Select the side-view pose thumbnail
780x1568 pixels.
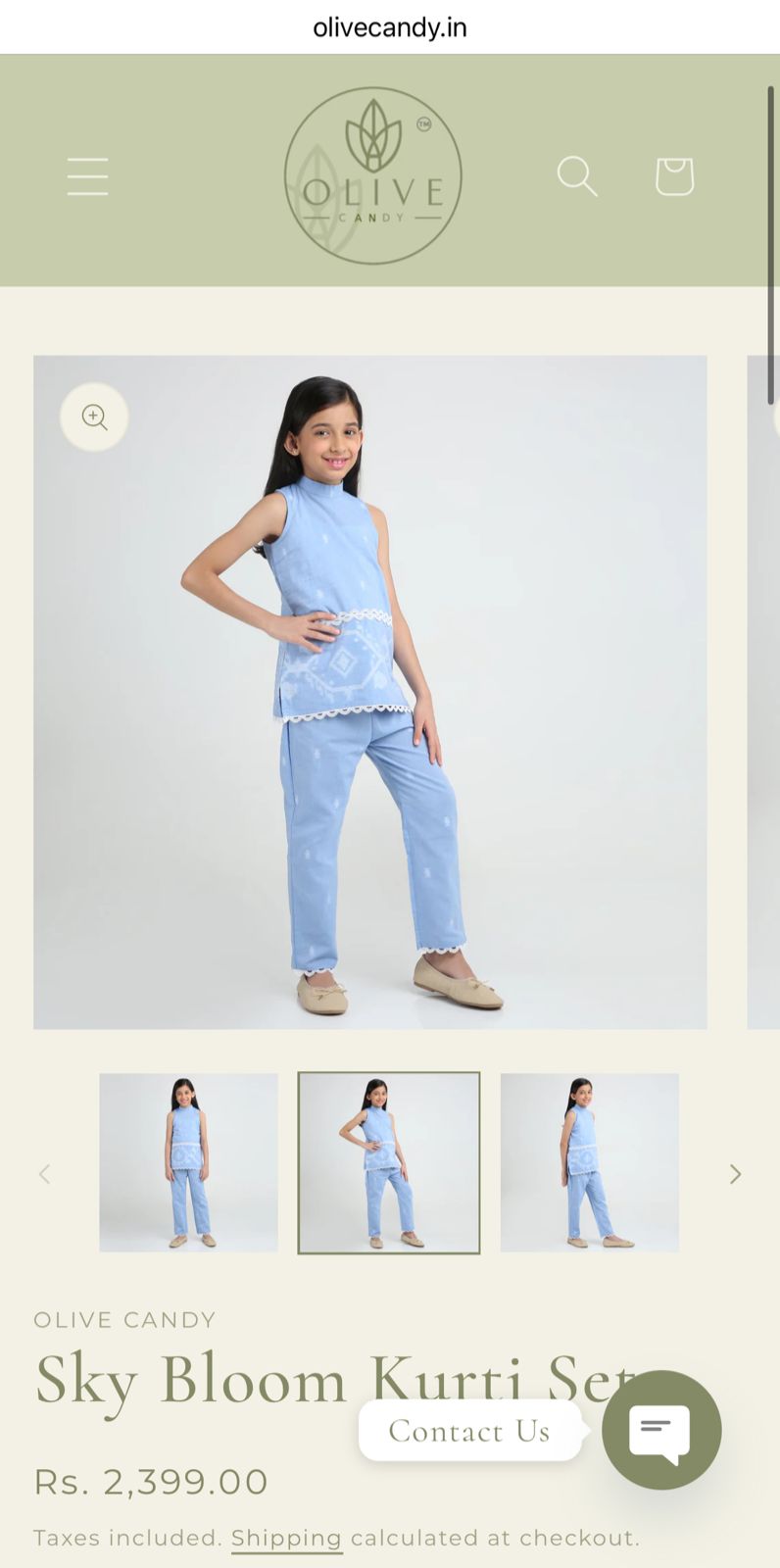click(x=589, y=1162)
